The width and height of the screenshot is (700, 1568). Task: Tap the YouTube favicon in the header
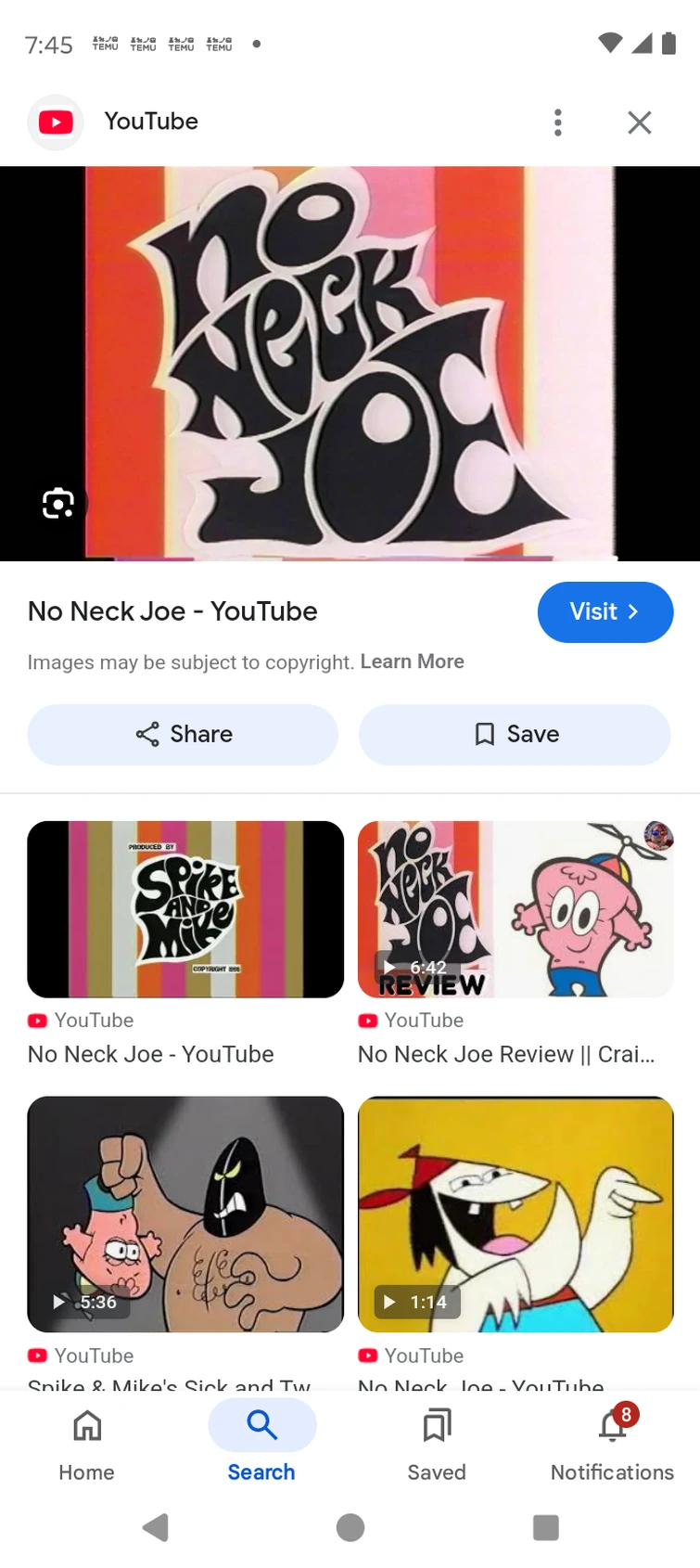pyautogui.click(x=55, y=122)
